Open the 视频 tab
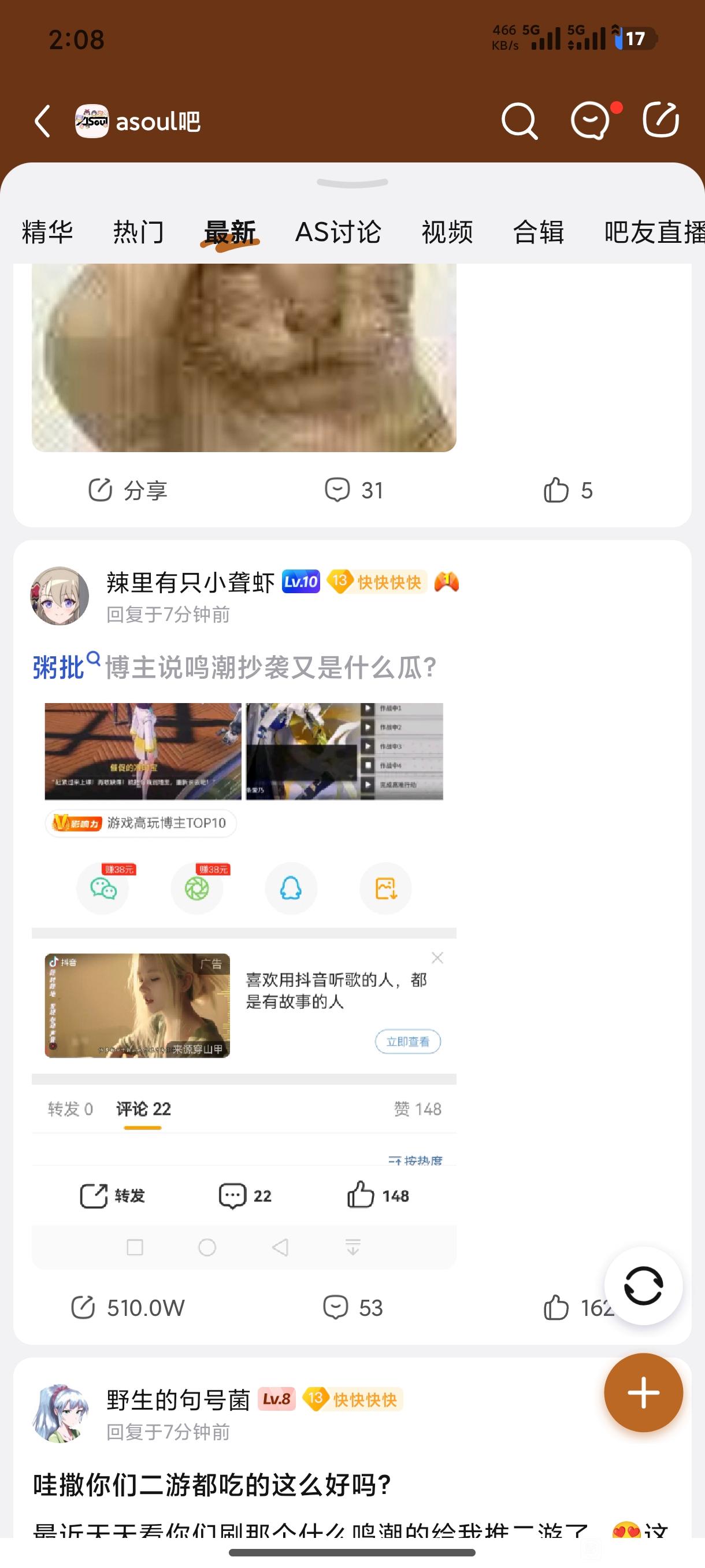Screen dimensions: 705x1568 pyautogui.click(x=447, y=232)
